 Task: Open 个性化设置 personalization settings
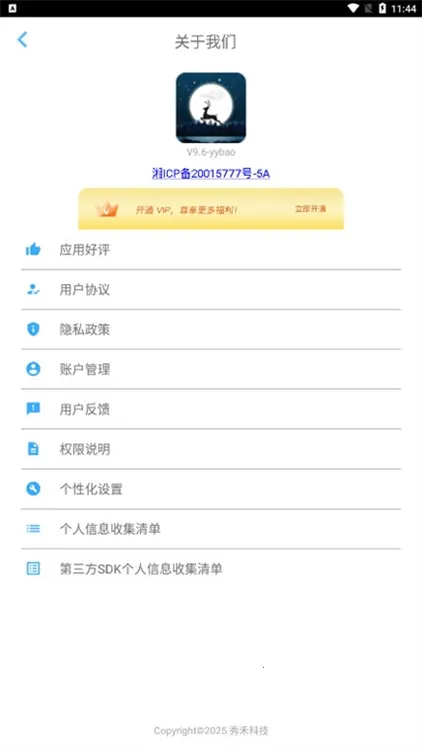(x=211, y=489)
